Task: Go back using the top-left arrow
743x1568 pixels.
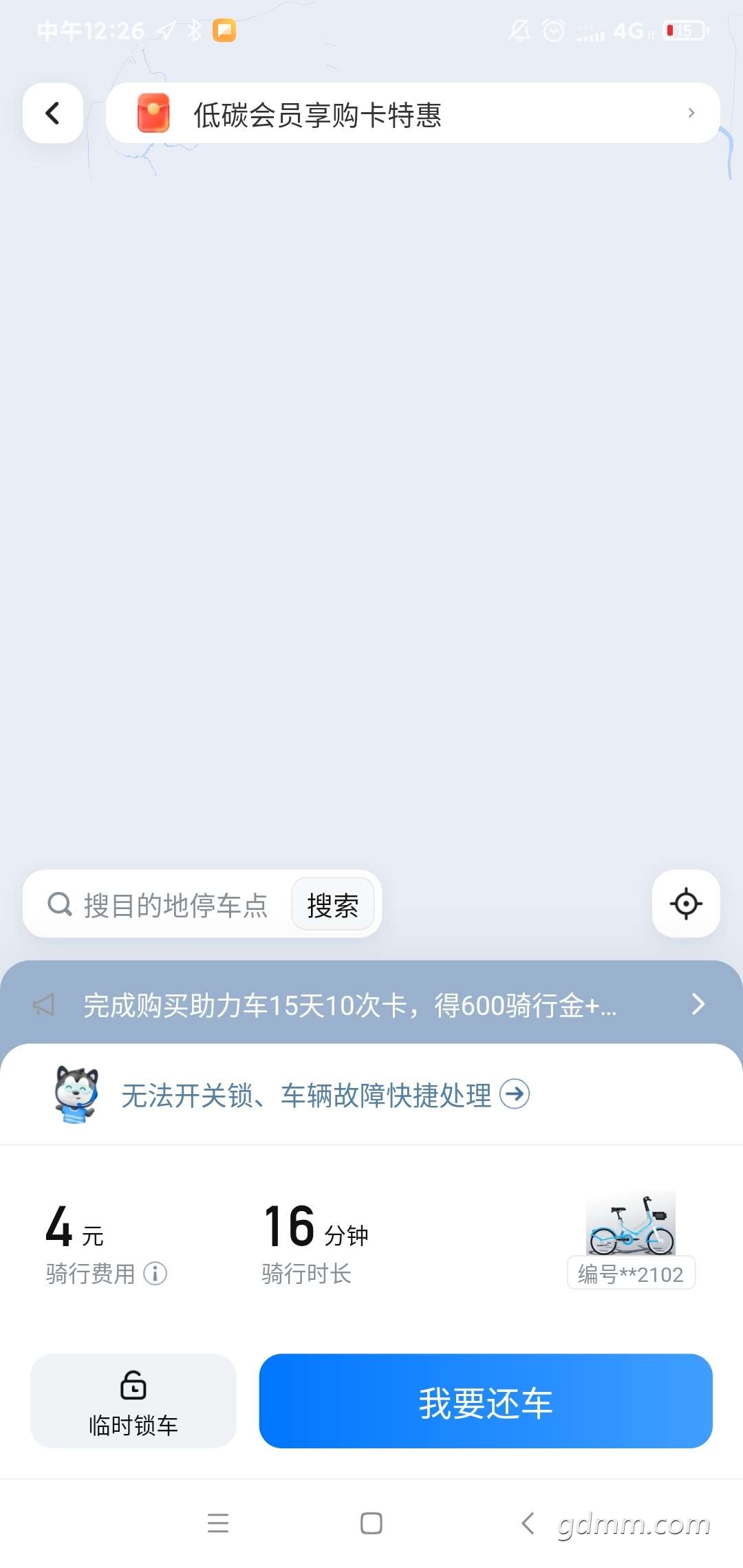Action: coord(53,113)
